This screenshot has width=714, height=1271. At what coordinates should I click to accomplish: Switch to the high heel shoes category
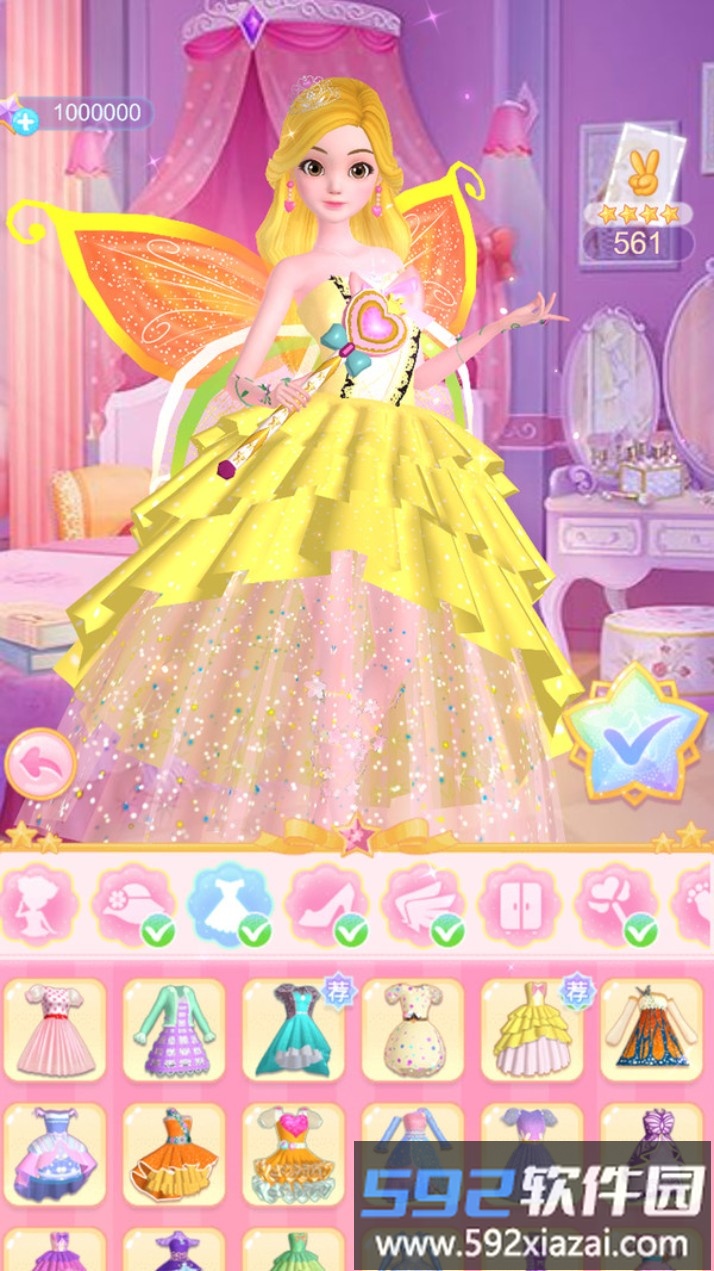point(327,904)
